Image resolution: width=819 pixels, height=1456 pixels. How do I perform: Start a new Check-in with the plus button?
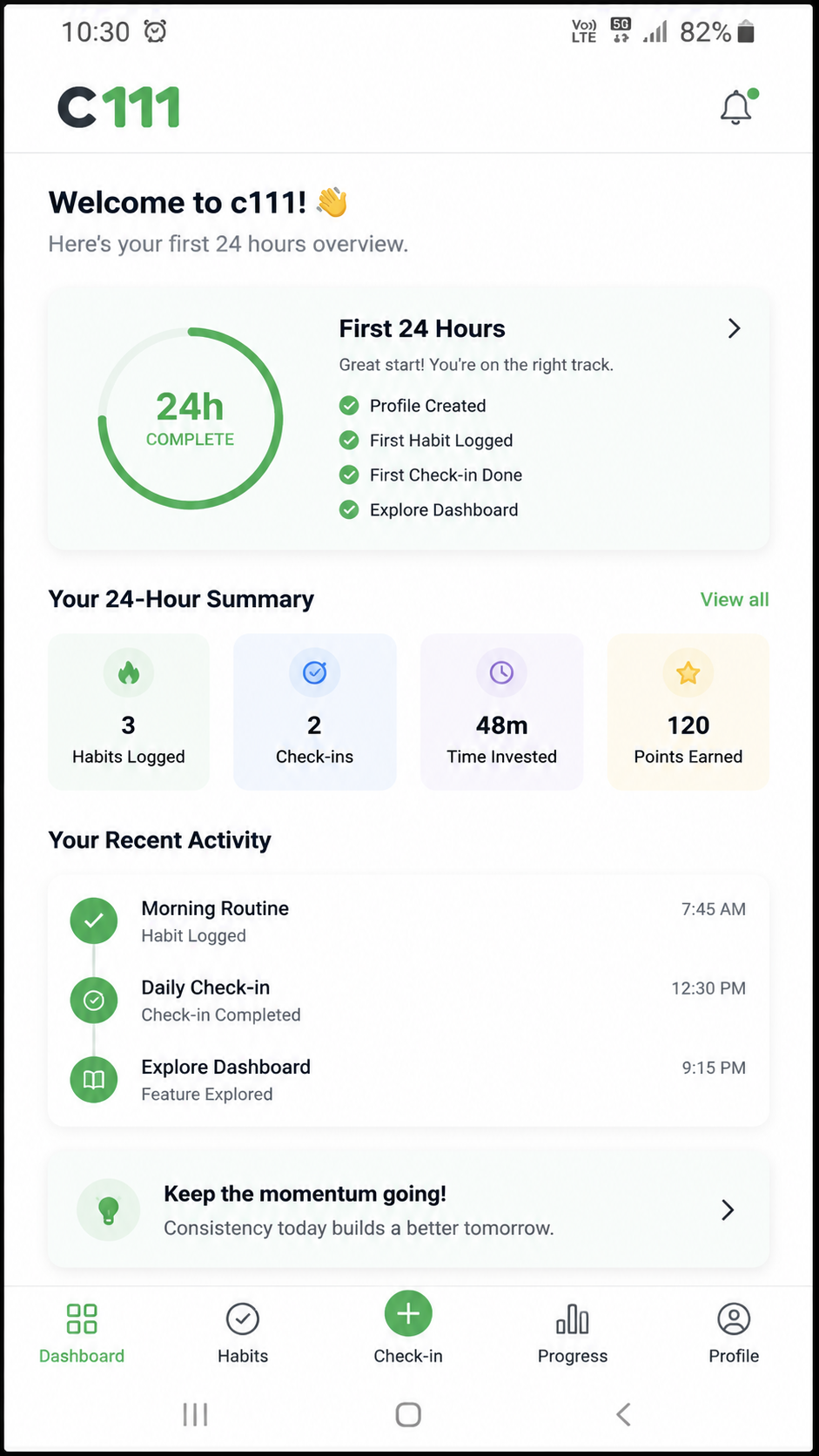(408, 1313)
